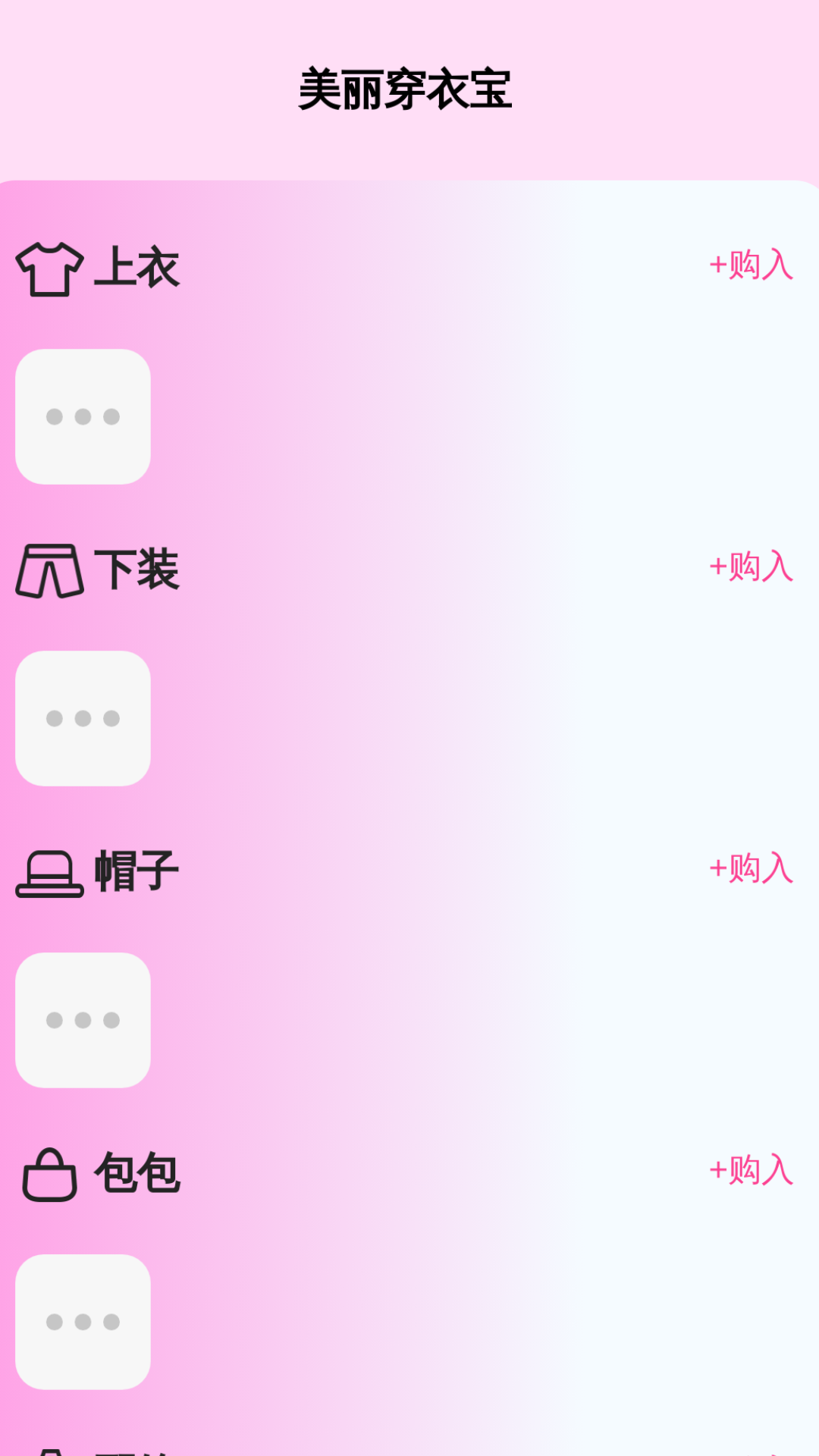This screenshot has height=1456, width=819.
Task: Select the placeholder tile under 帽子
Action: (x=83, y=1021)
